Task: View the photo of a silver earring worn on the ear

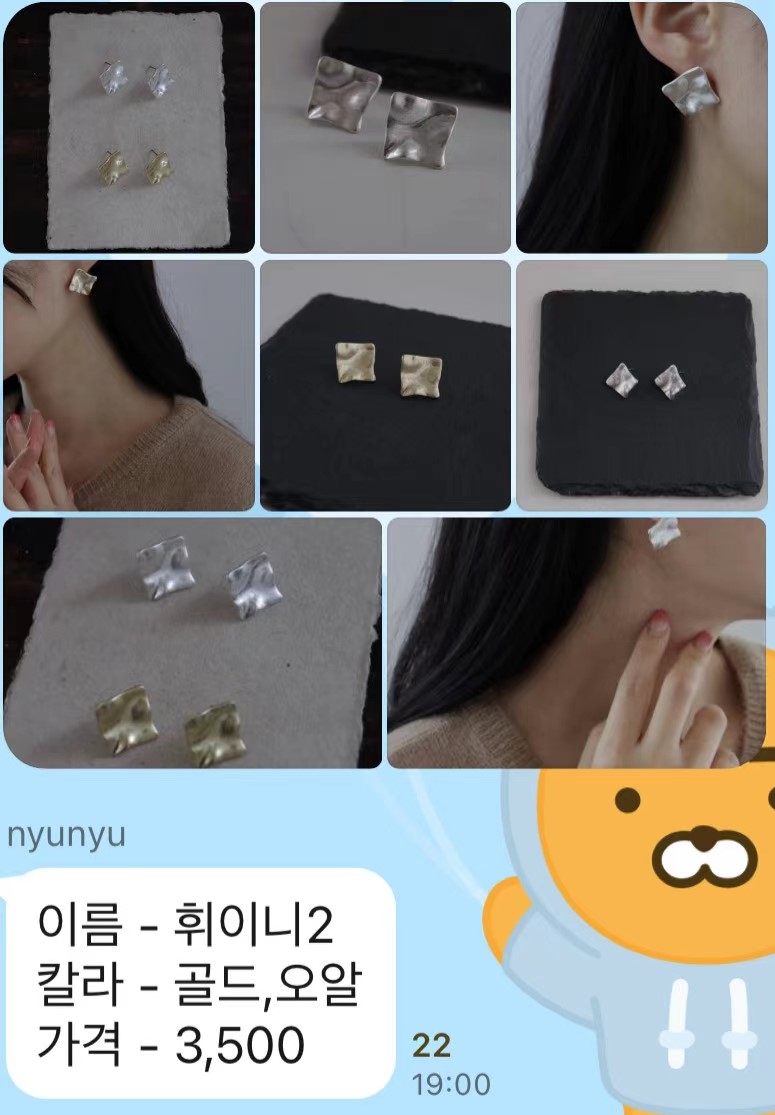Action: (x=641, y=127)
